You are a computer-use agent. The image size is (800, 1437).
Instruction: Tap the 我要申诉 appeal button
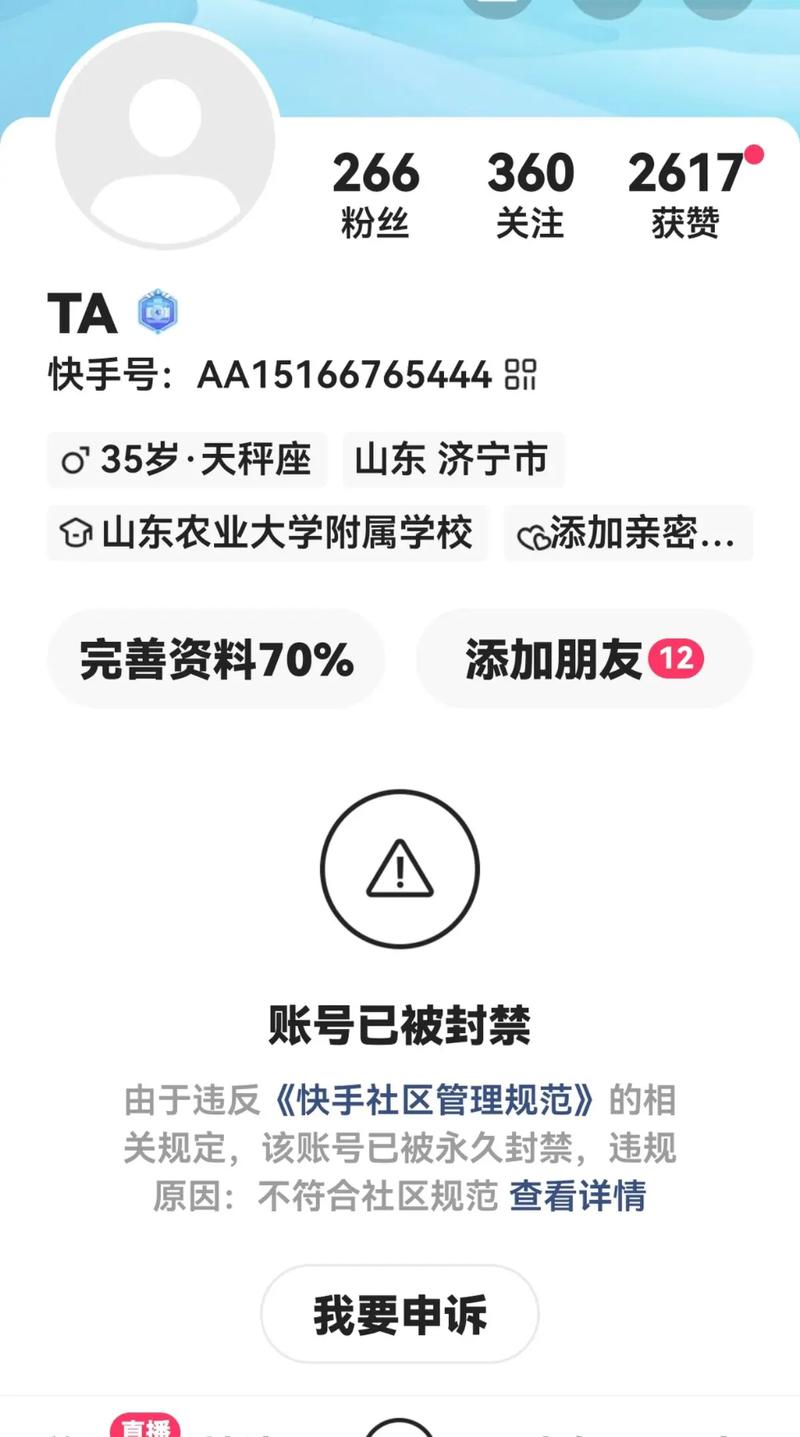[400, 1314]
